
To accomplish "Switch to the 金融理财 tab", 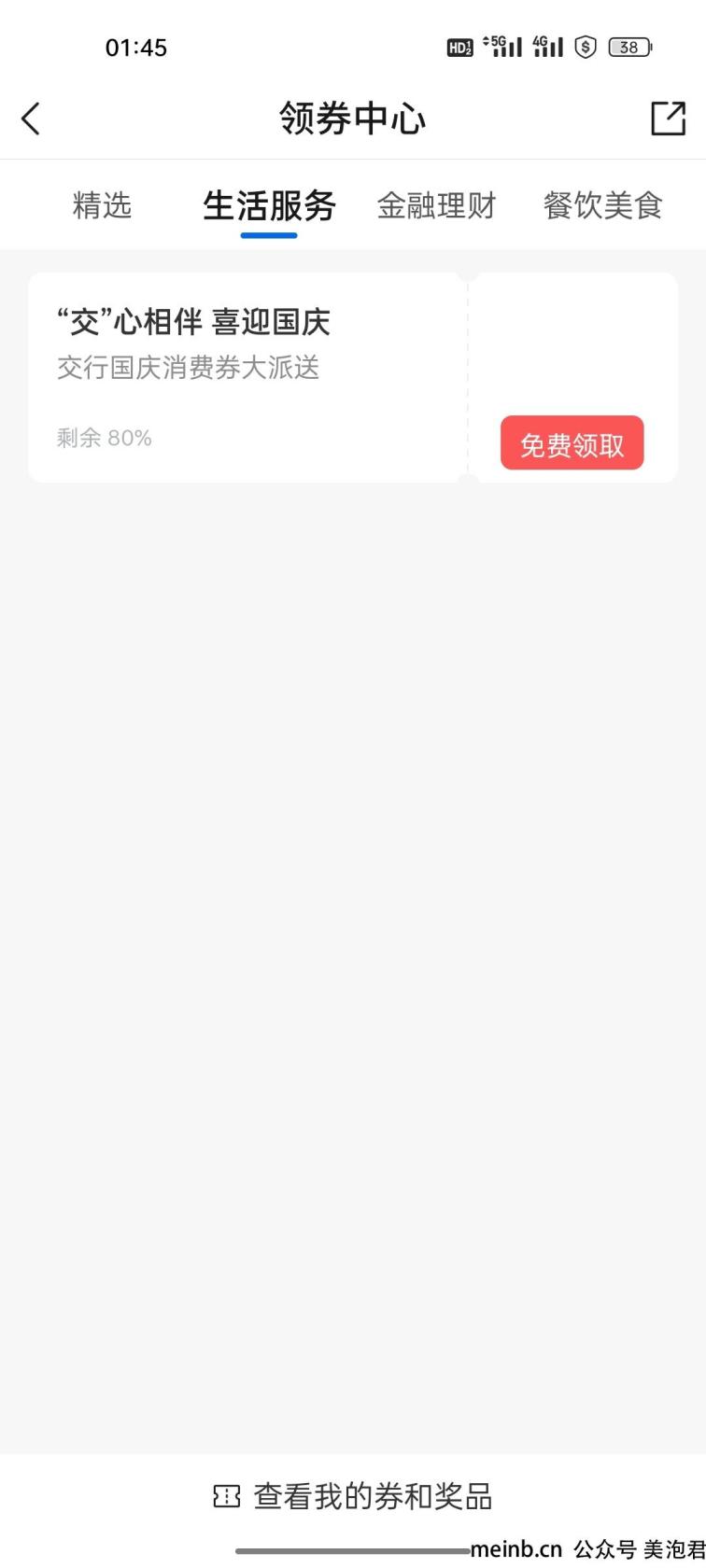I will [x=436, y=205].
